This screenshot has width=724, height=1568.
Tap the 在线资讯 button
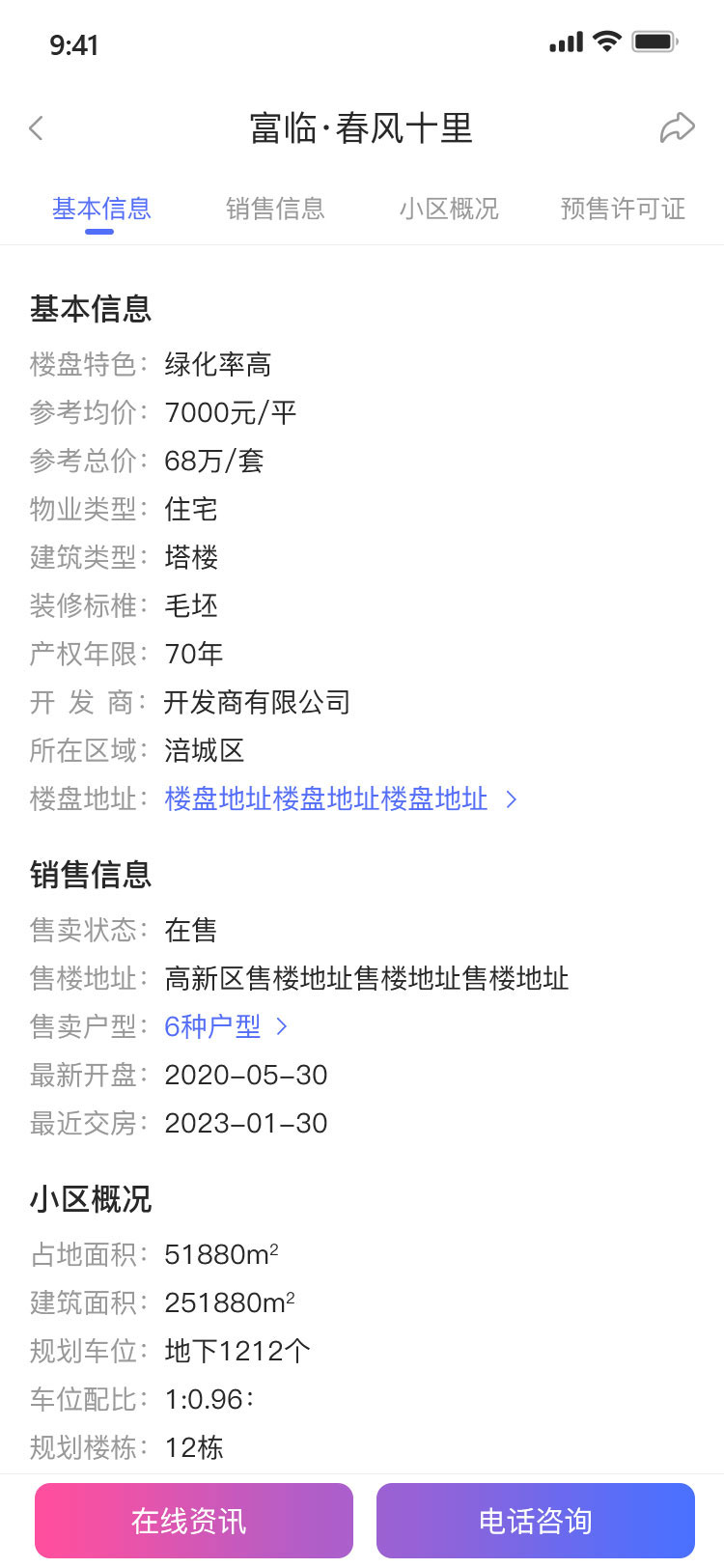pos(194,1521)
